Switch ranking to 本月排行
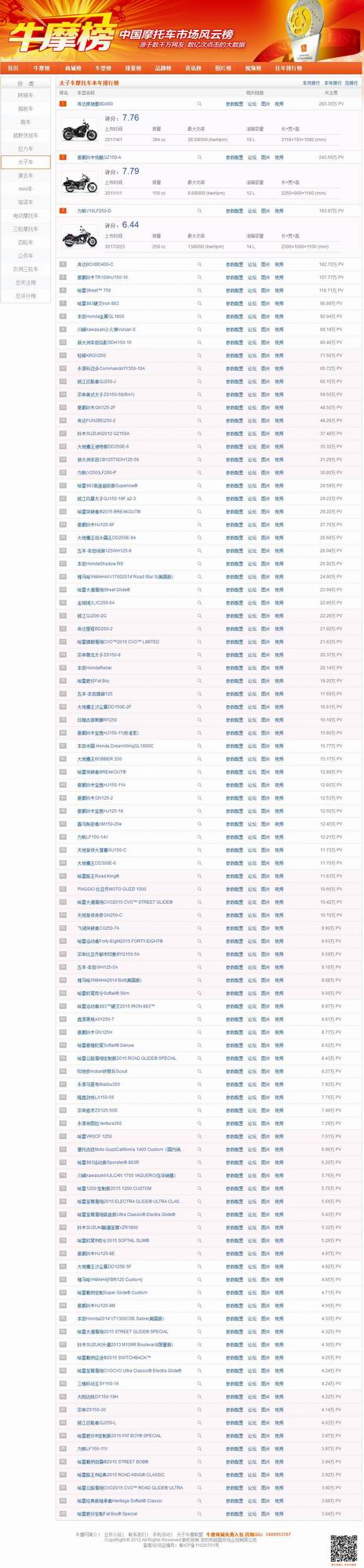This screenshot has height=1568, width=364. 311,83
